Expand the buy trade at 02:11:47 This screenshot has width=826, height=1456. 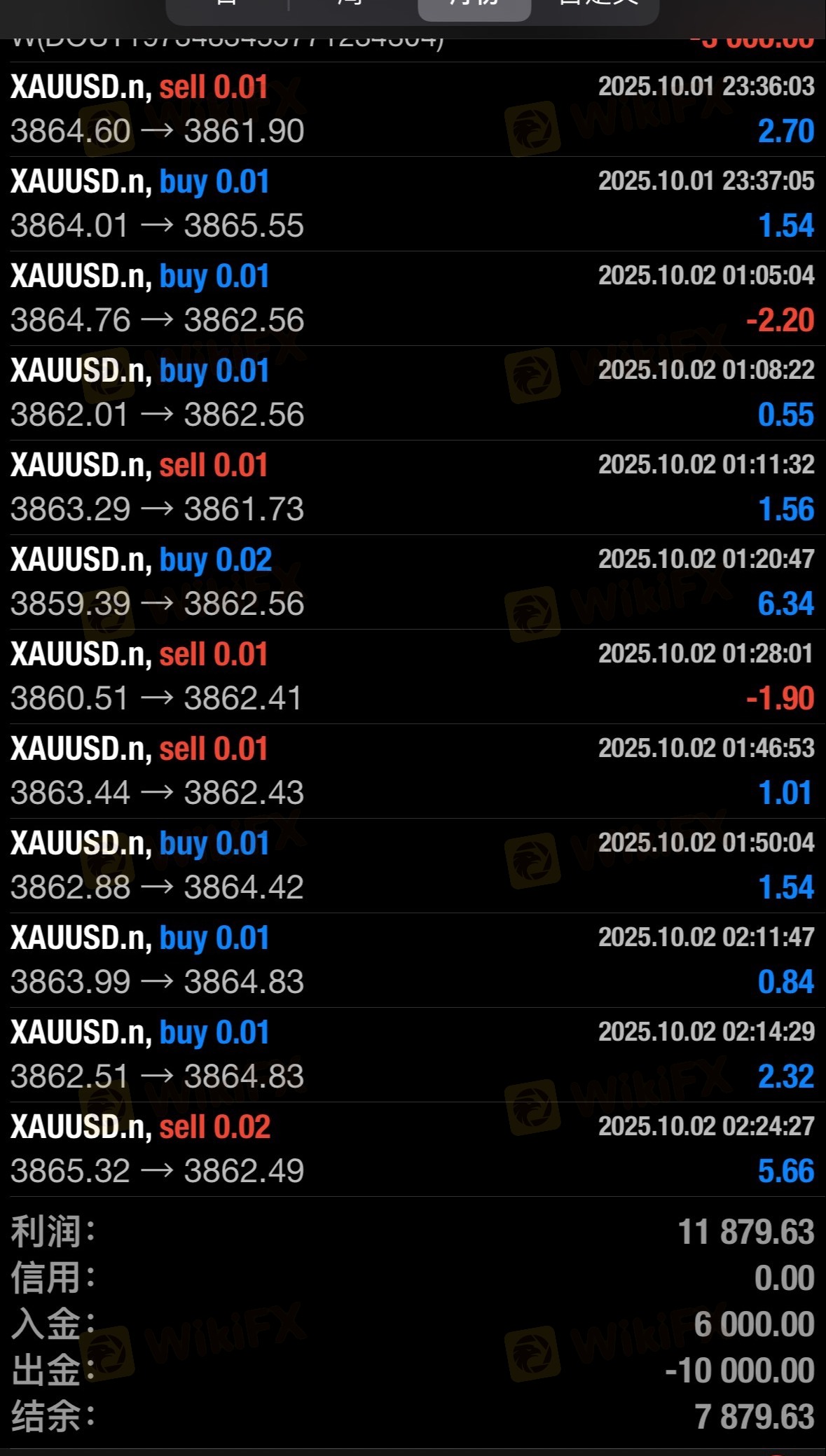pyautogui.click(x=413, y=960)
